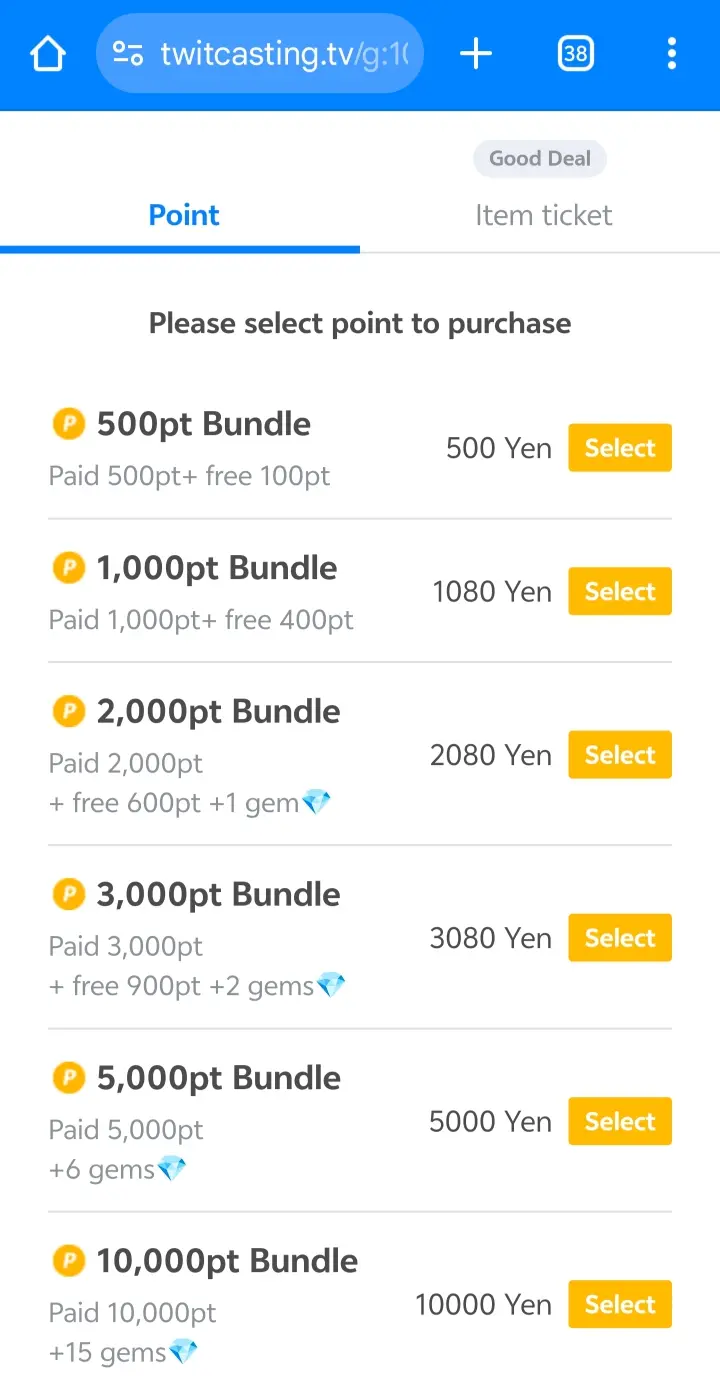Select the 1,000pt Bundle for 1080 Yen
This screenshot has width=720, height=1400.
[619, 591]
